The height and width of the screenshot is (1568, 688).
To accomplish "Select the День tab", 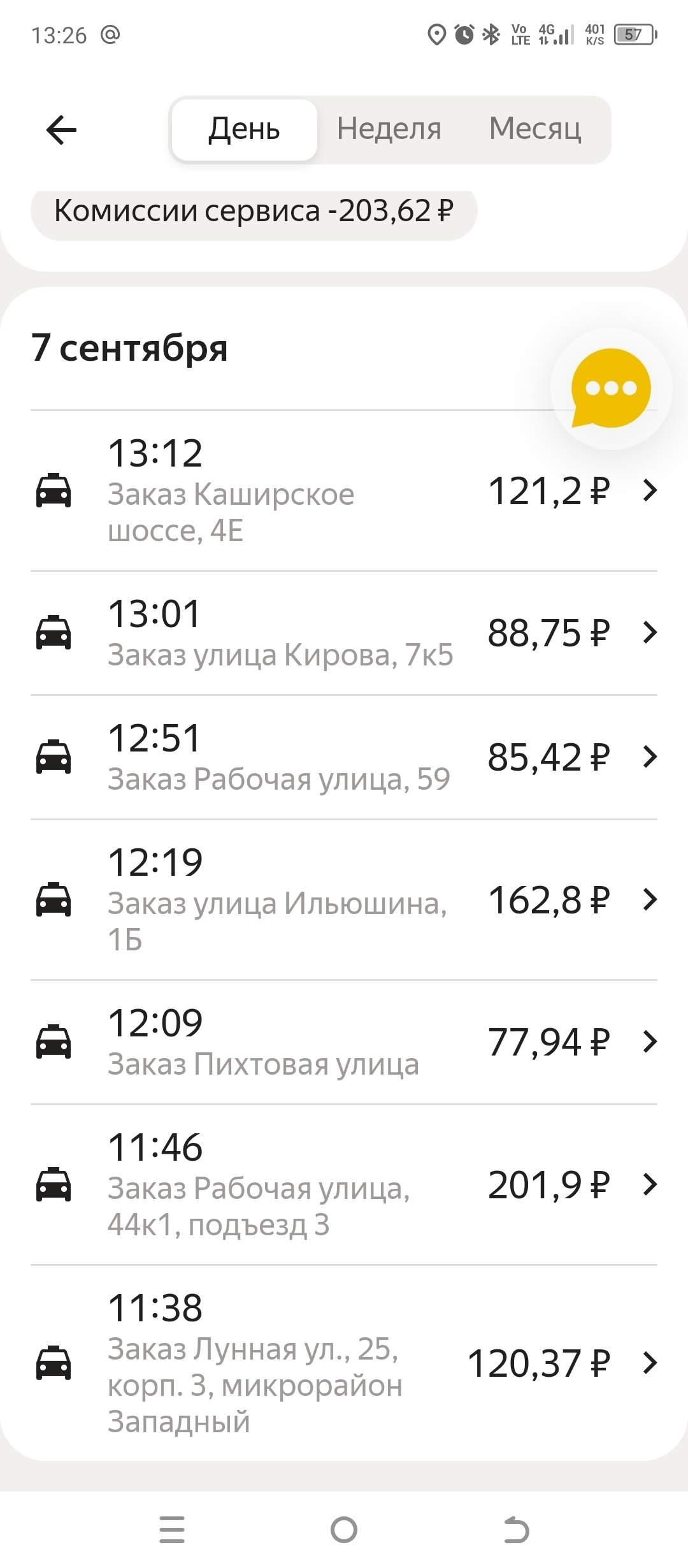I will [244, 129].
